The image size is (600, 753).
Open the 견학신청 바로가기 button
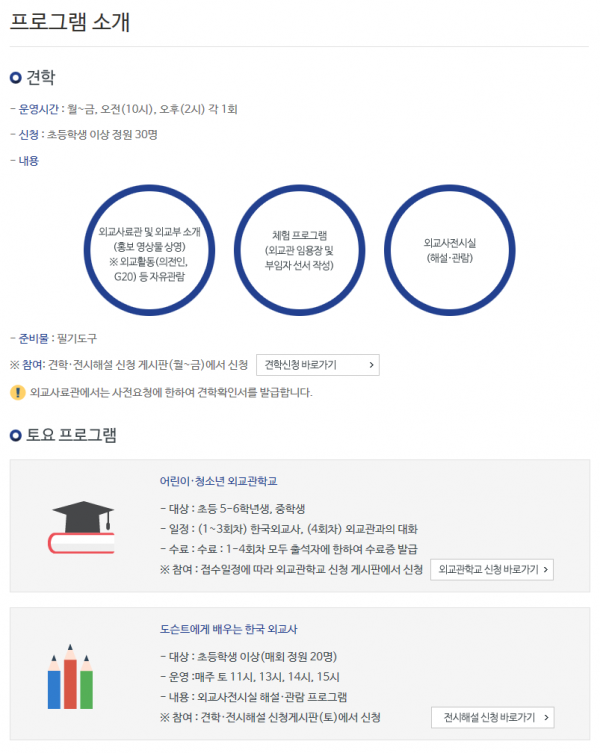(x=318, y=365)
